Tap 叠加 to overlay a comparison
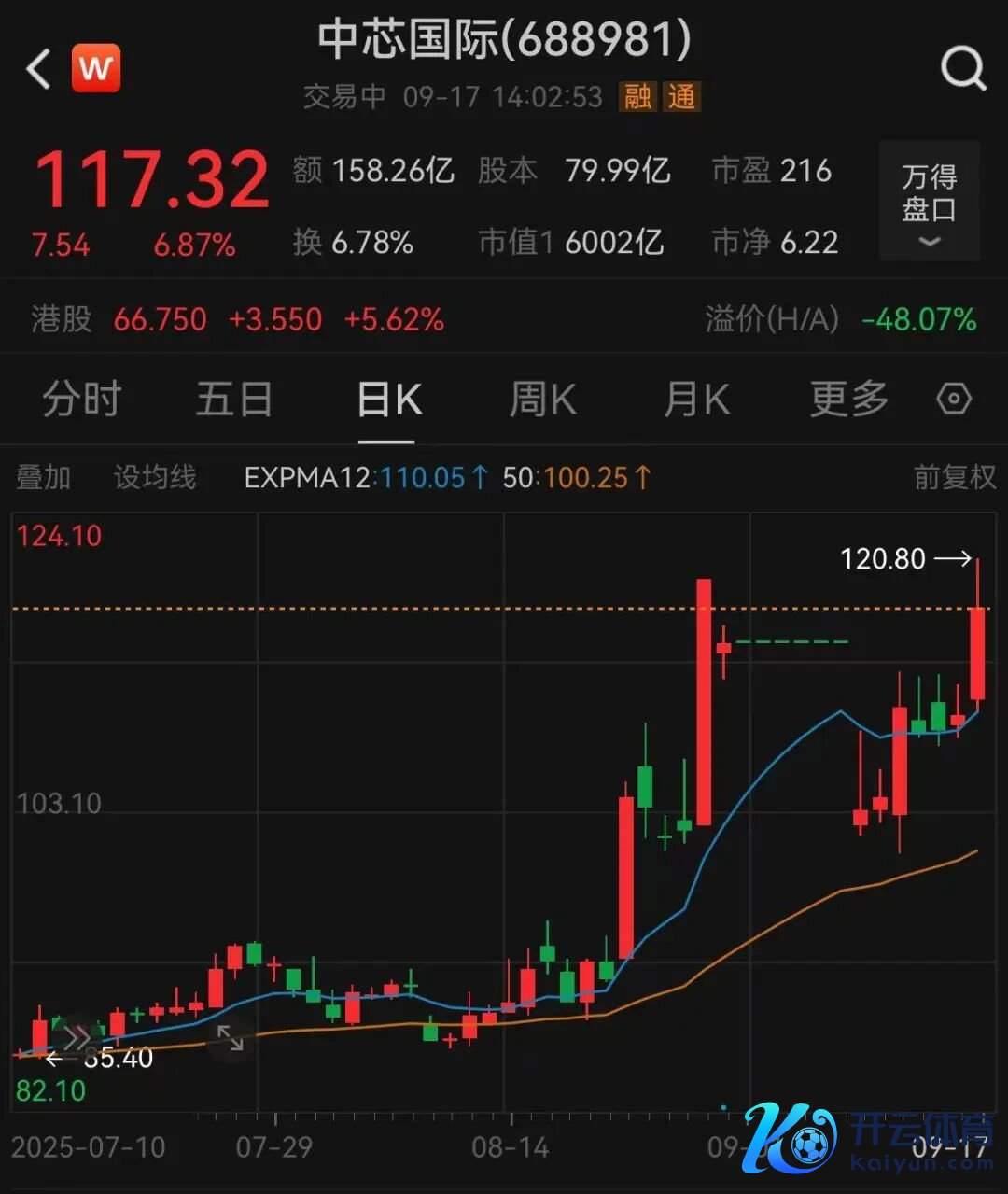Image resolution: width=1008 pixels, height=1194 pixels. pyautogui.click(x=44, y=478)
